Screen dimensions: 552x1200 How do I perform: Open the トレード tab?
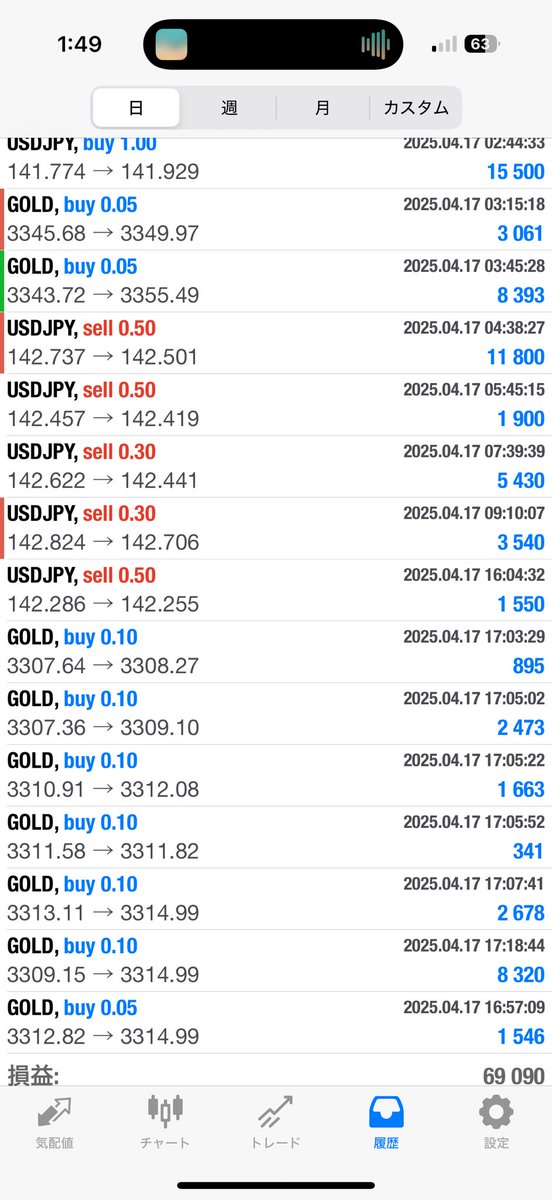(x=276, y=1122)
